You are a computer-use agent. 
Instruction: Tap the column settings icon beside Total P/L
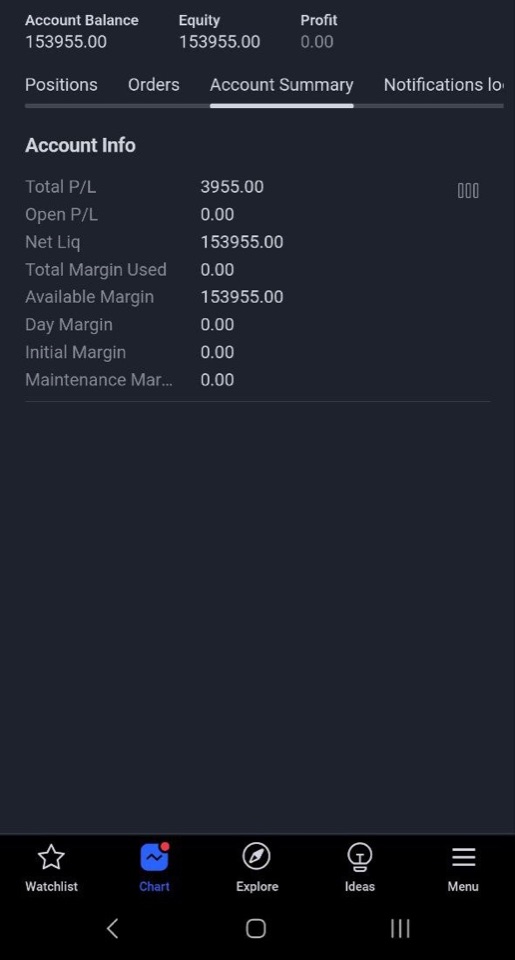(x=468, y=191)
